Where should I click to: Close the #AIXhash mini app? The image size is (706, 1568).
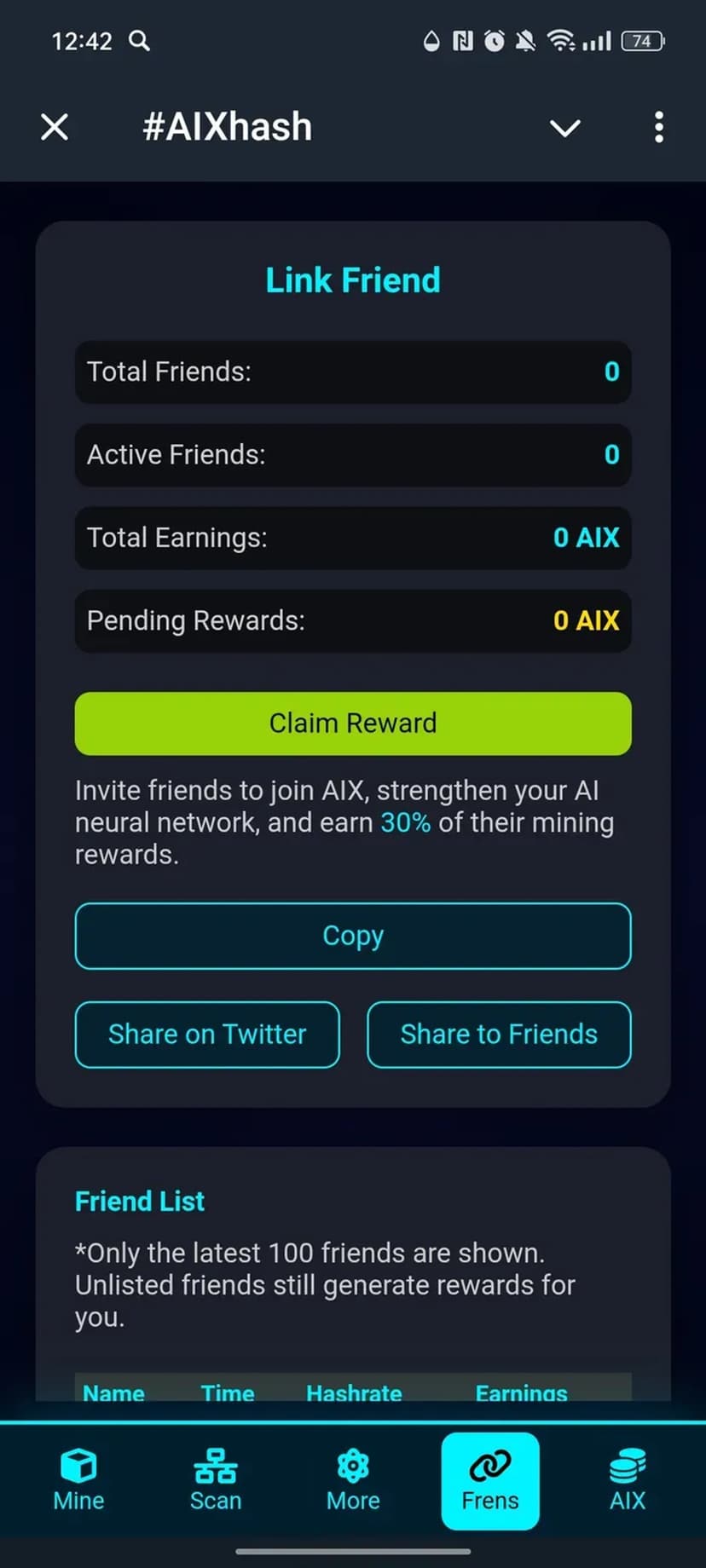point(55,128)
